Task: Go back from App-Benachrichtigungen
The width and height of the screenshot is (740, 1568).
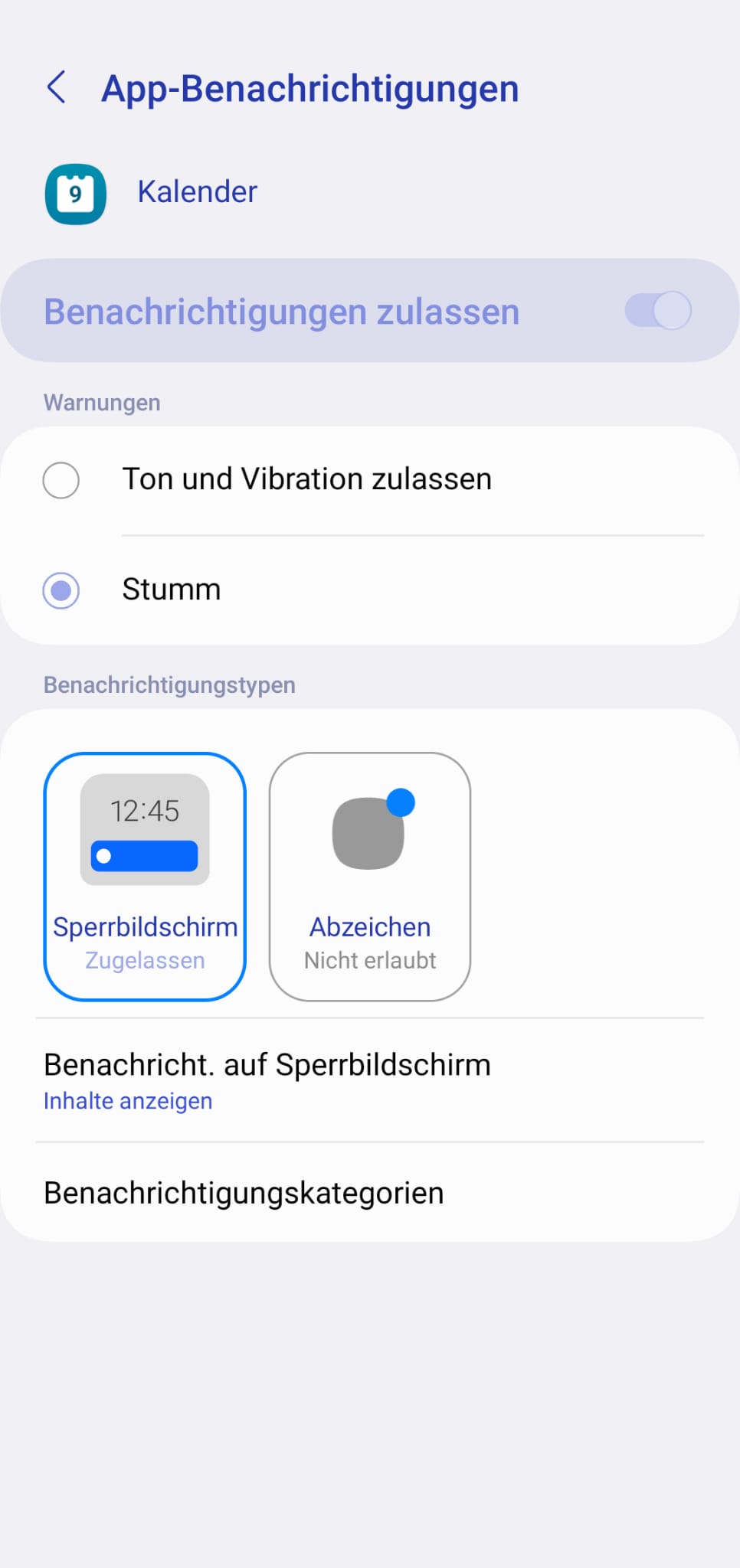Action: [57, 87]
